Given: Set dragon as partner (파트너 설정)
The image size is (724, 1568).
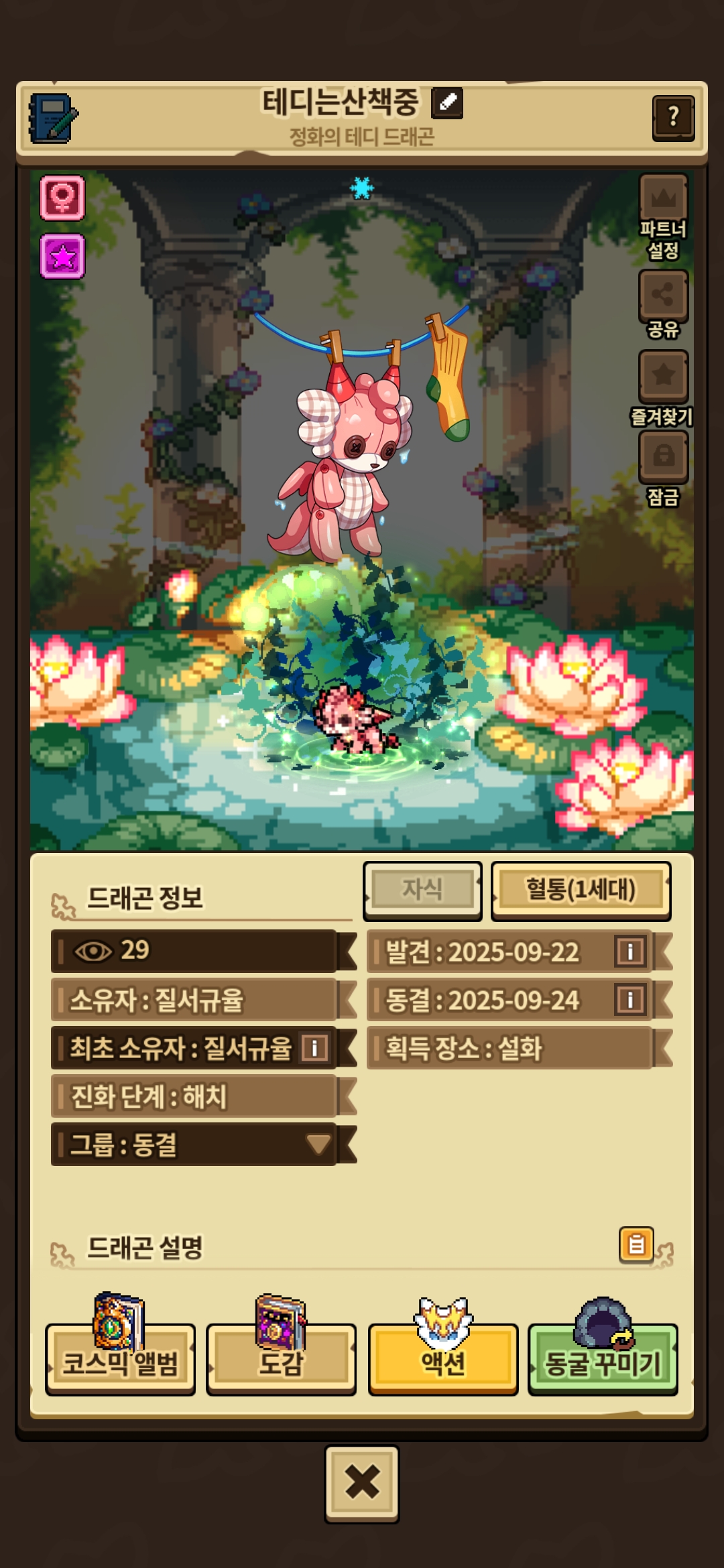Looking at the screenshot, I should click(663, 216).
